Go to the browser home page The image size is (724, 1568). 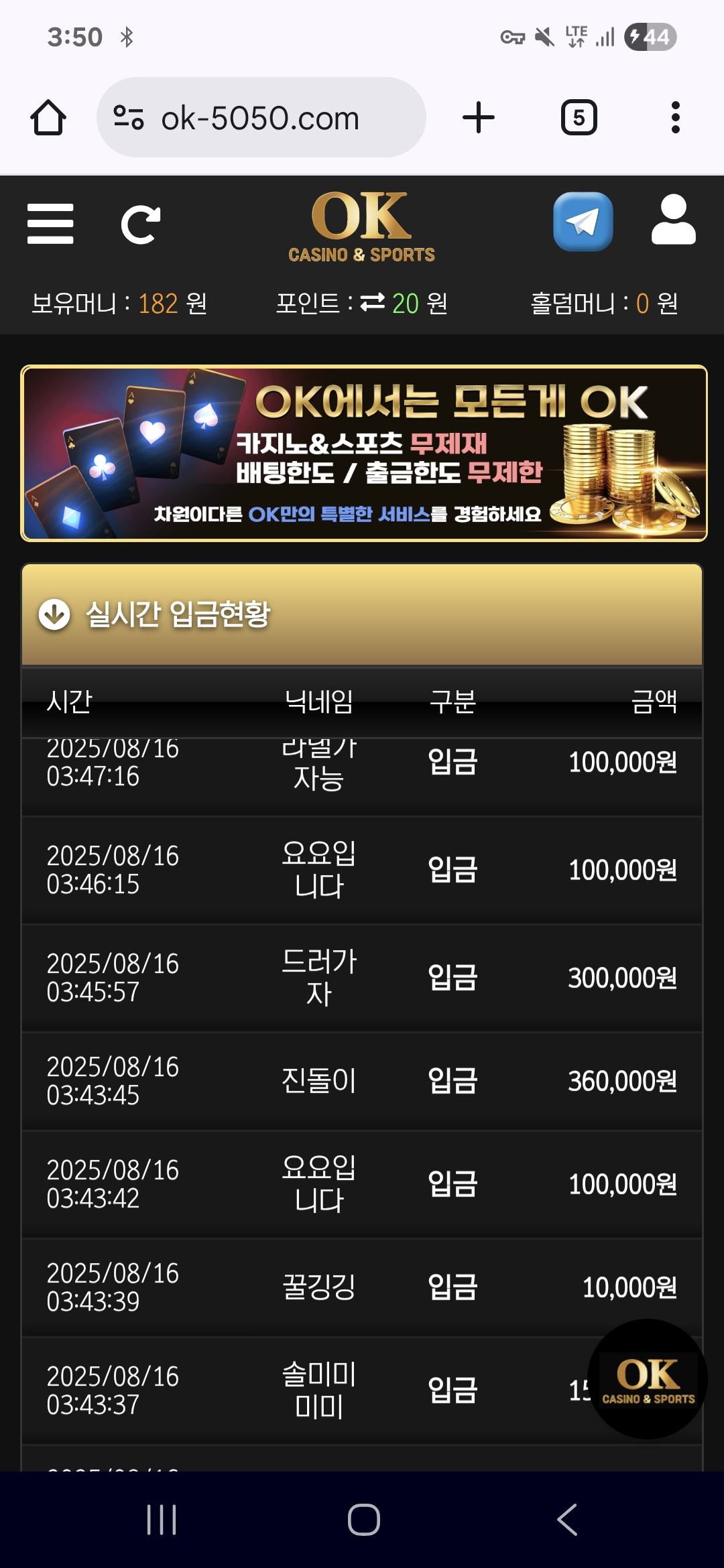[48, 118]
